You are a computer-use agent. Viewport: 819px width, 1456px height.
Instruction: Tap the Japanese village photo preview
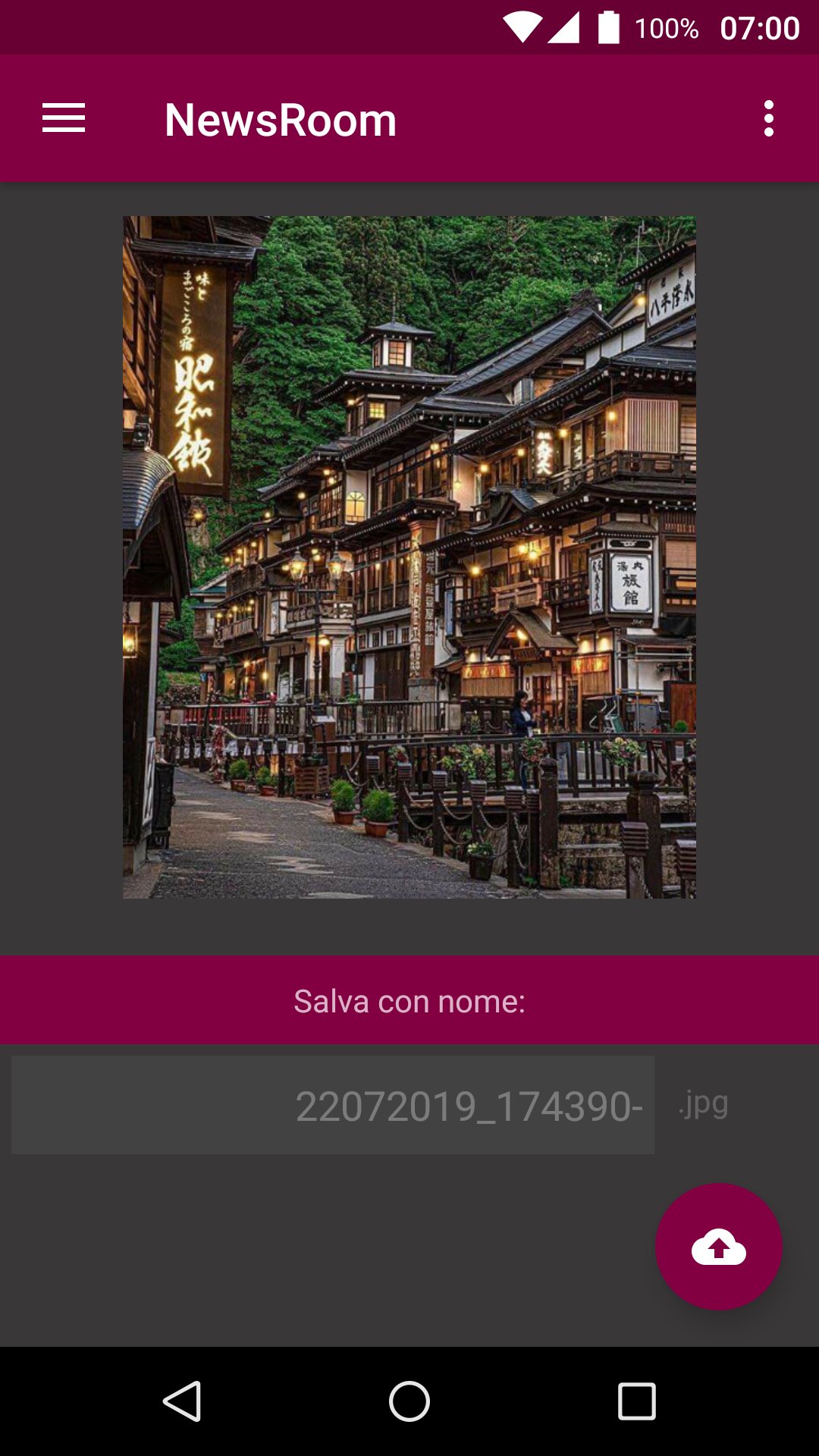[409, 557]
